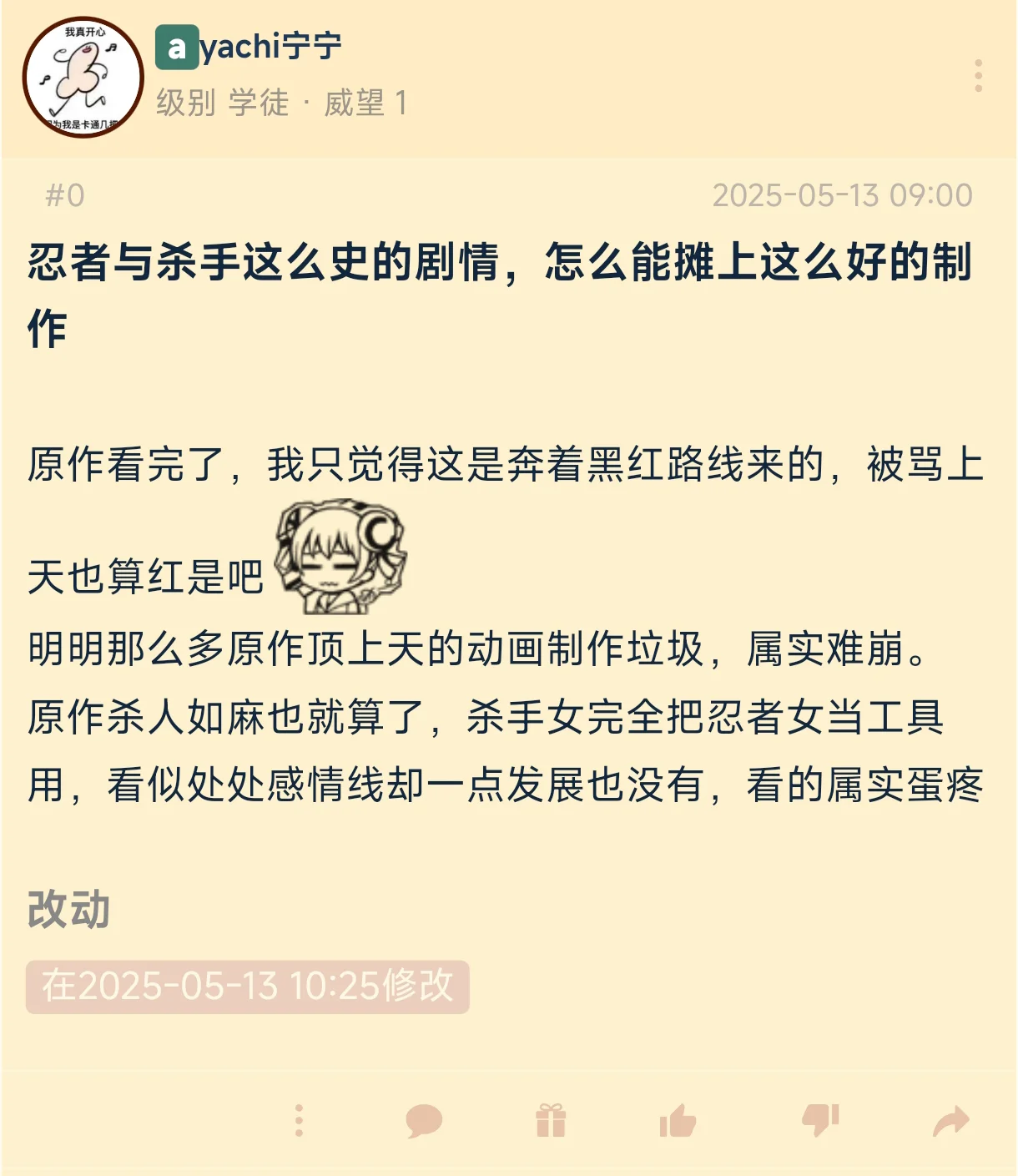Send a gift to this post
Viewport: 1018px width, 1176px height.
(x=551, y=1121)
